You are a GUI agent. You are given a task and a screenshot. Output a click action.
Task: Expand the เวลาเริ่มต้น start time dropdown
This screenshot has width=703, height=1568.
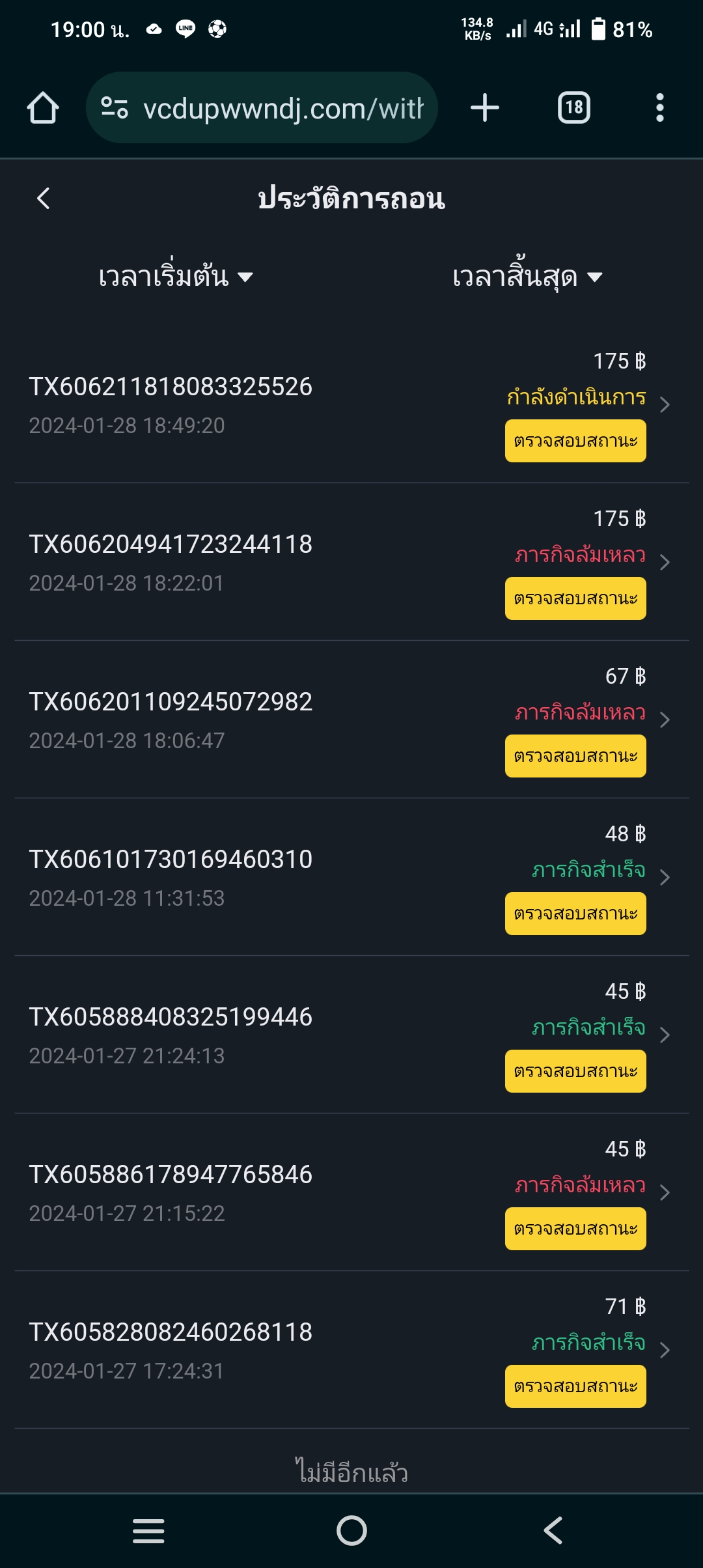coord(176,277)
